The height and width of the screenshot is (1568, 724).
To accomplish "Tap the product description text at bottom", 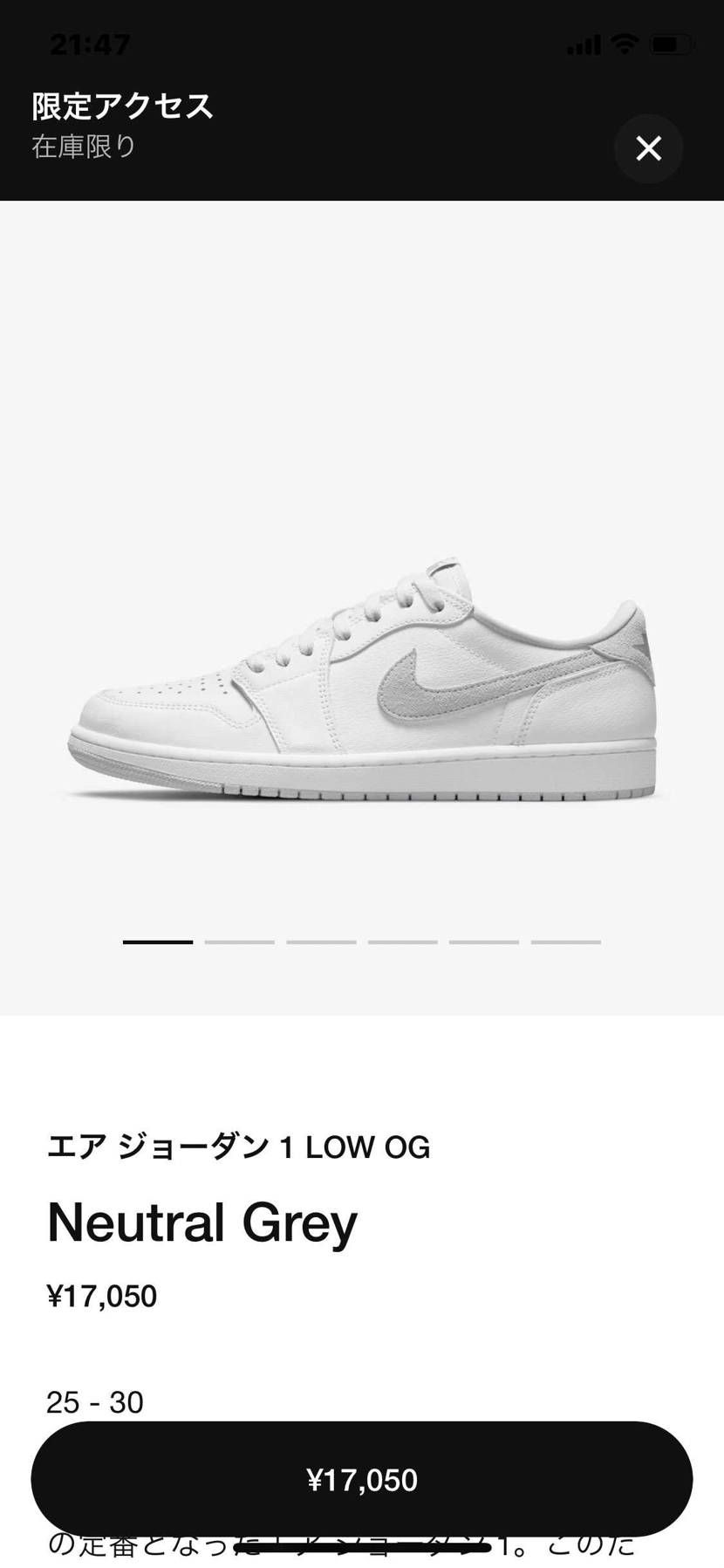I will click(x=340, y=1544).
